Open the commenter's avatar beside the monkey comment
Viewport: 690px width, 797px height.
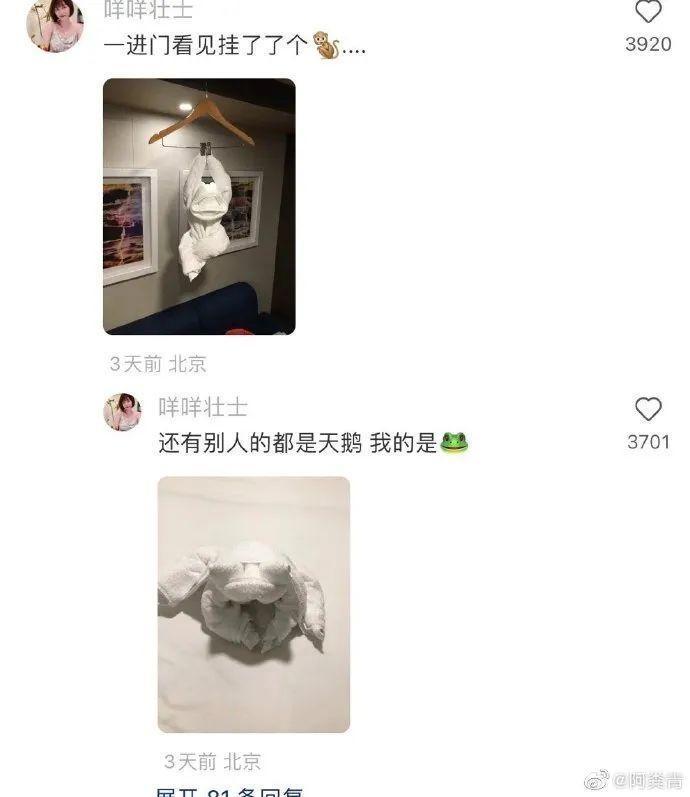pyautogui.click(x=54, y=25)
